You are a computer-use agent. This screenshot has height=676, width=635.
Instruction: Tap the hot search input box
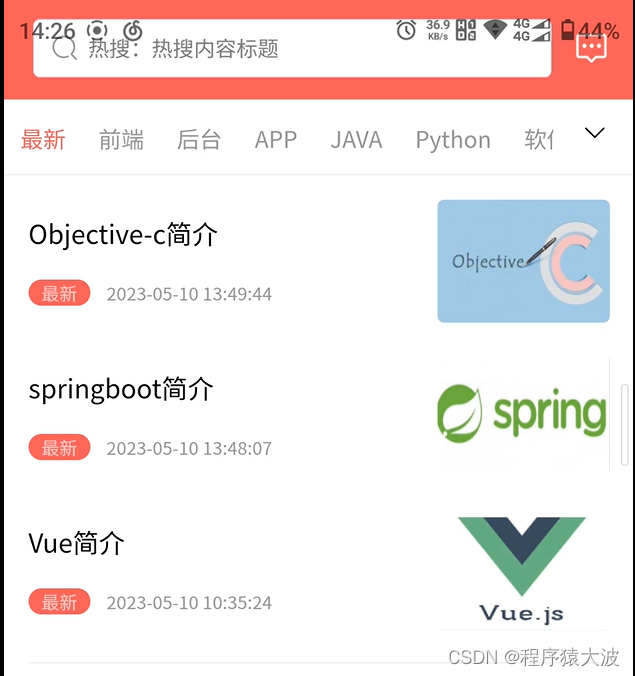coord(290,50)
